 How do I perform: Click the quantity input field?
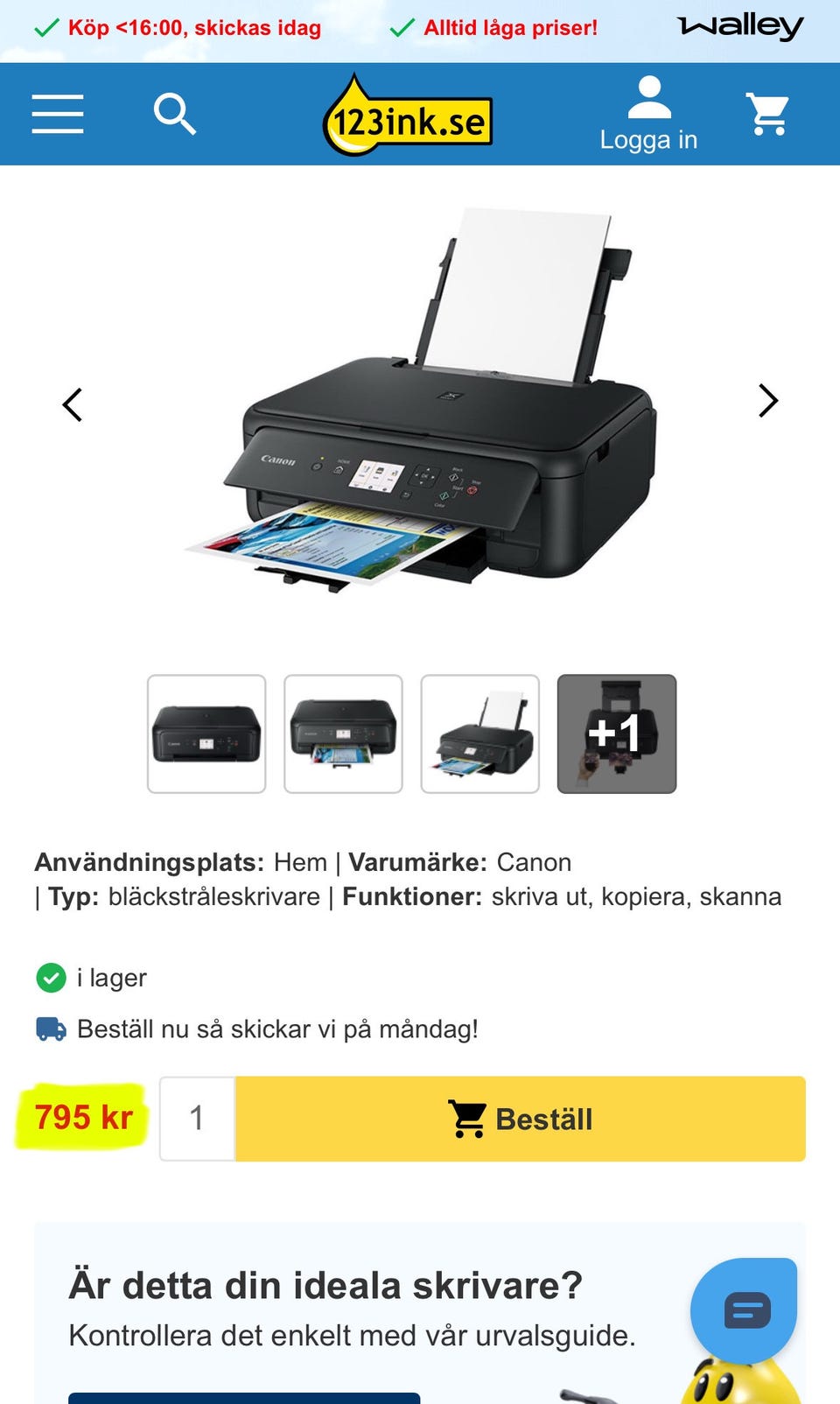pyautogui.click(x=196, y=1119)
